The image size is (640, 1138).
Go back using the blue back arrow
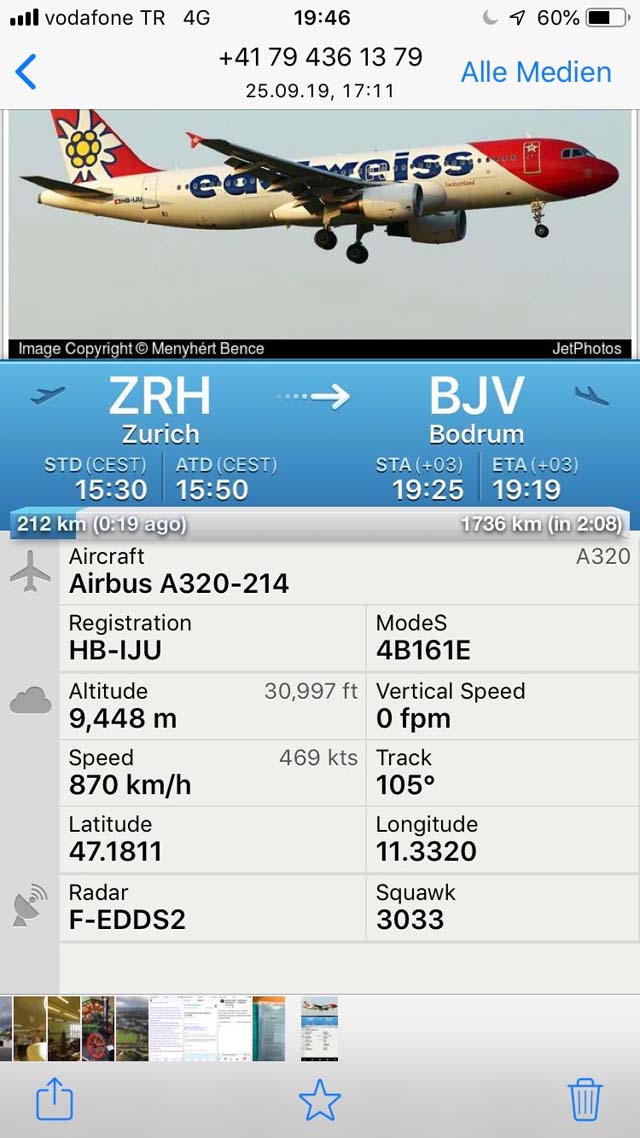25,72
